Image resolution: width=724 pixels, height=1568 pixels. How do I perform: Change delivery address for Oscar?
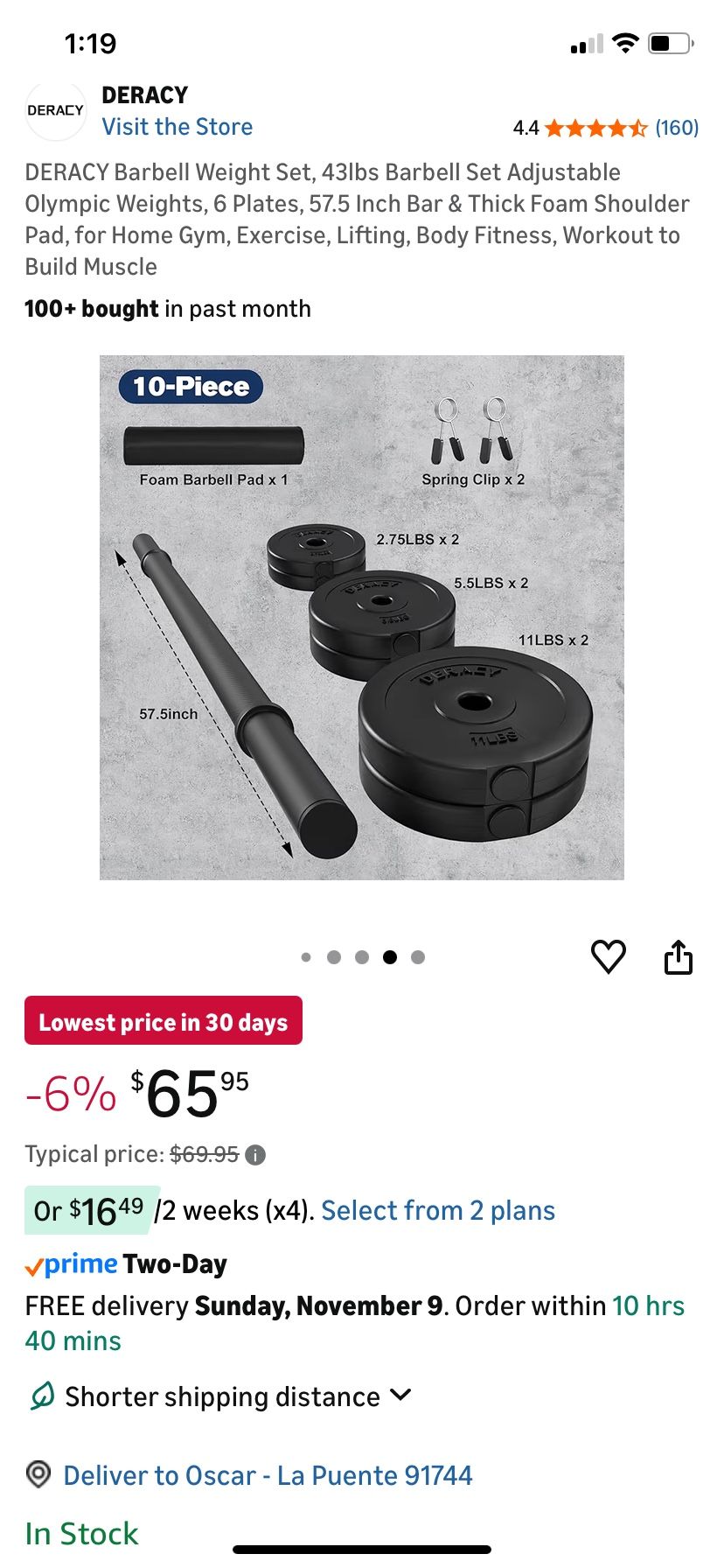point(267,1475)
